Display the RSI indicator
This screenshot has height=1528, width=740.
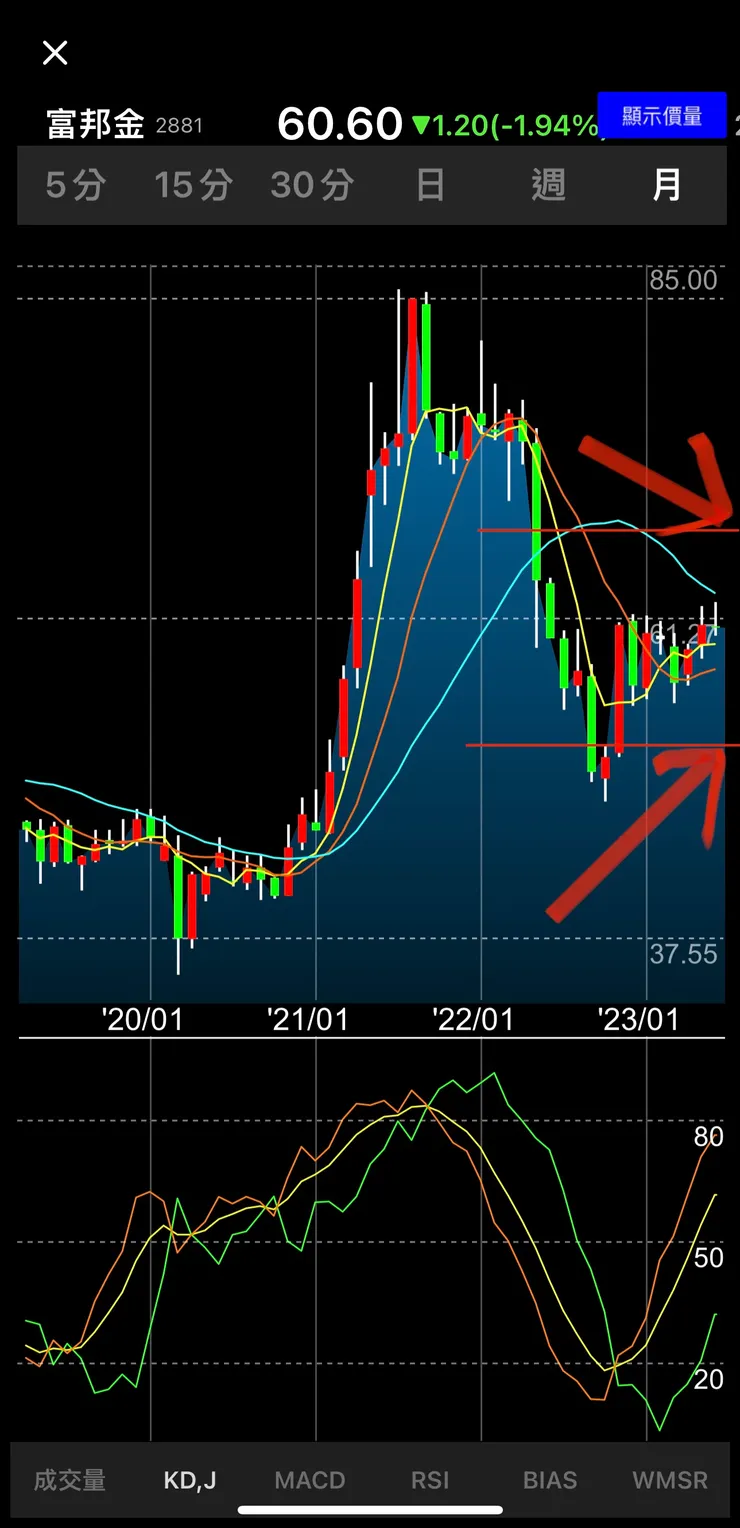[430, 1480]
